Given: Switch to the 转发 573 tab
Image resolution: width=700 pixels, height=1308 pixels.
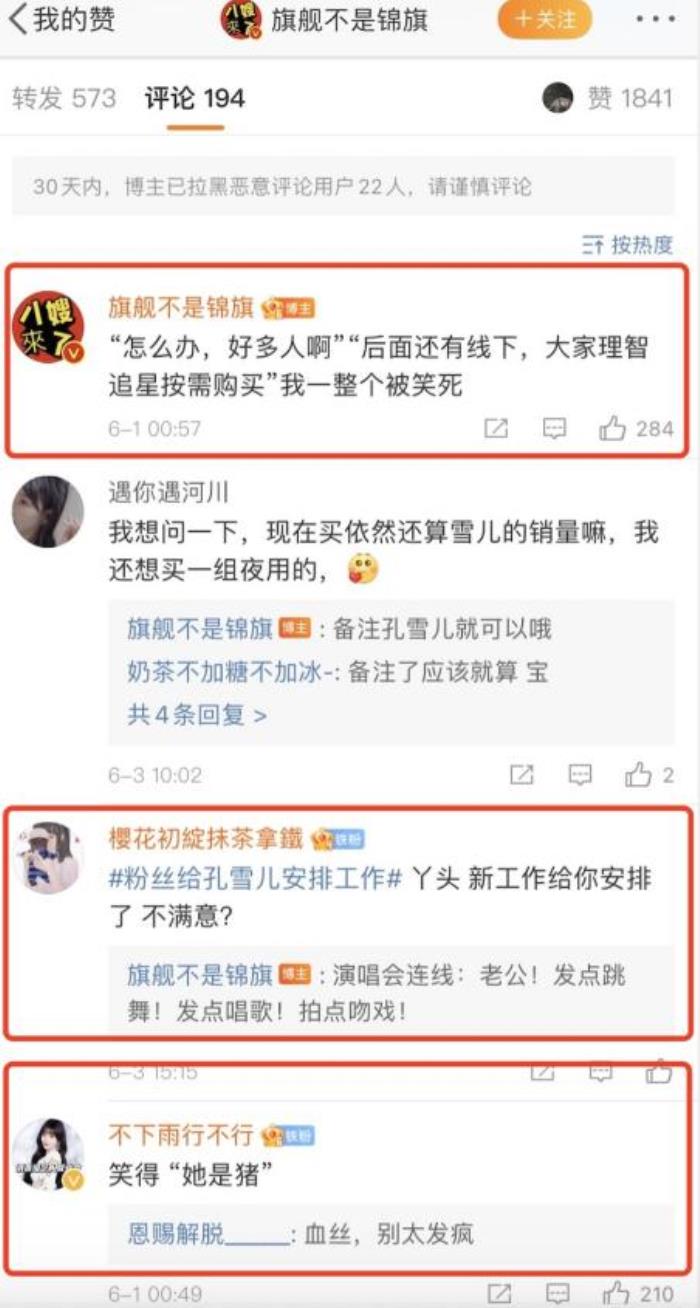Looking at the screenshot, I should pyautogui.click(x=64, y=98).
